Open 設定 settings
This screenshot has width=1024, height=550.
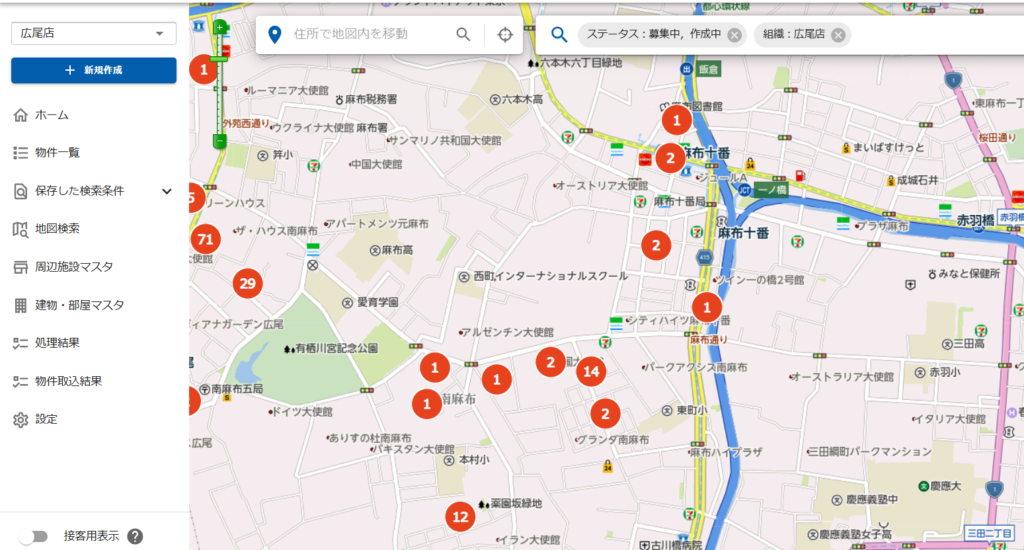coord(46,419)
